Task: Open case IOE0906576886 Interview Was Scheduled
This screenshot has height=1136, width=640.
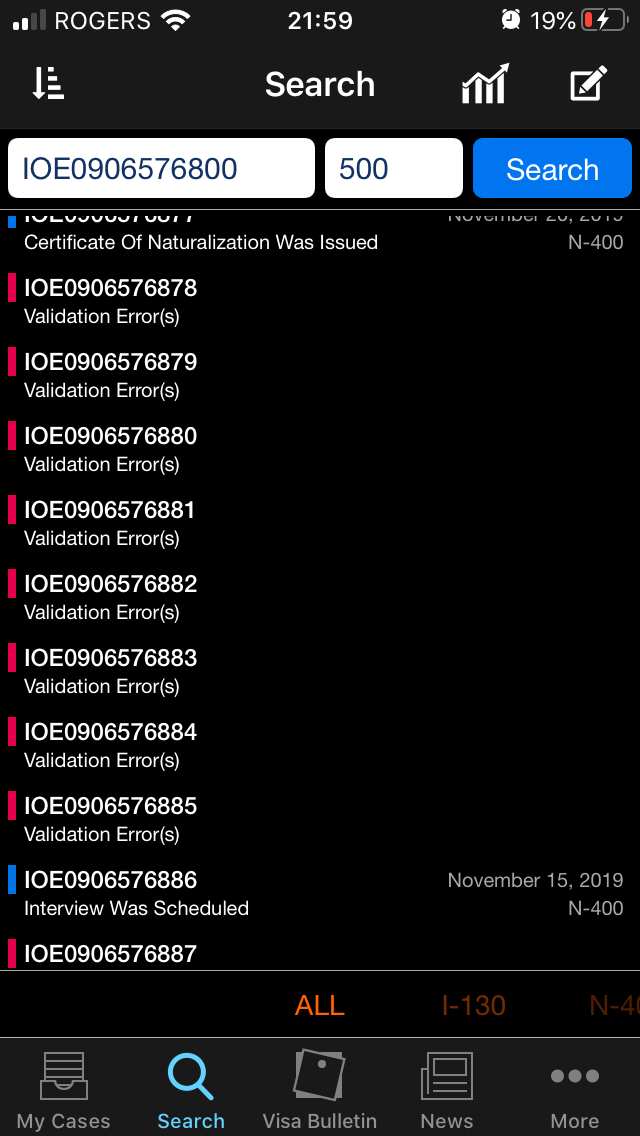Action: (x=320, y=893)
